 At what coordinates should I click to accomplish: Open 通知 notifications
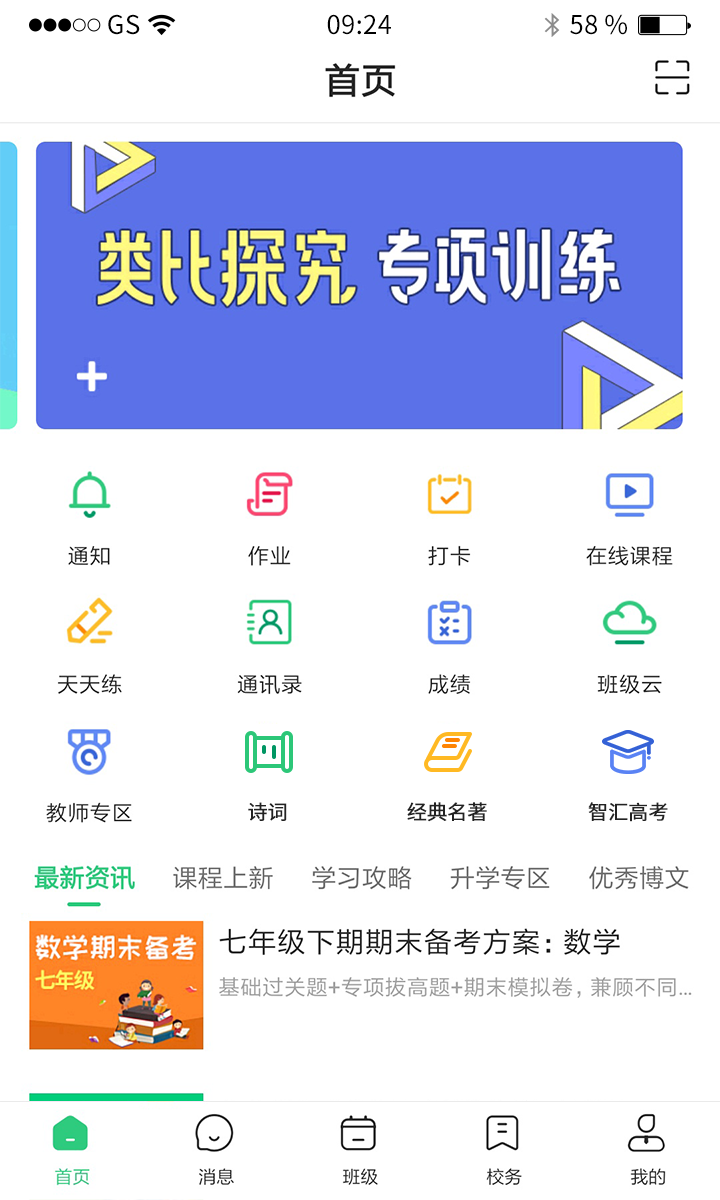click(89, 515)
